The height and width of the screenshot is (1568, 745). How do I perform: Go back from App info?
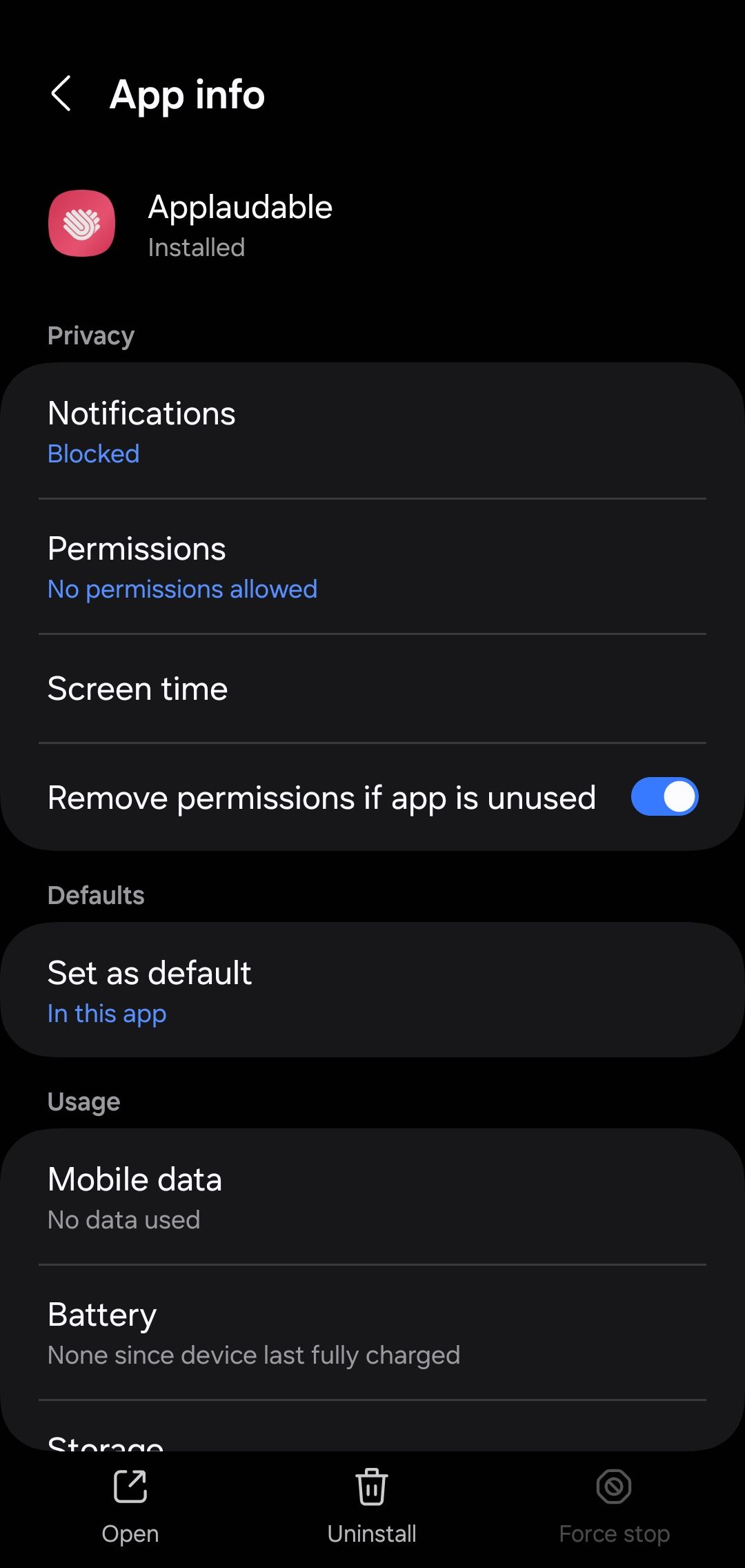point(61,94)
